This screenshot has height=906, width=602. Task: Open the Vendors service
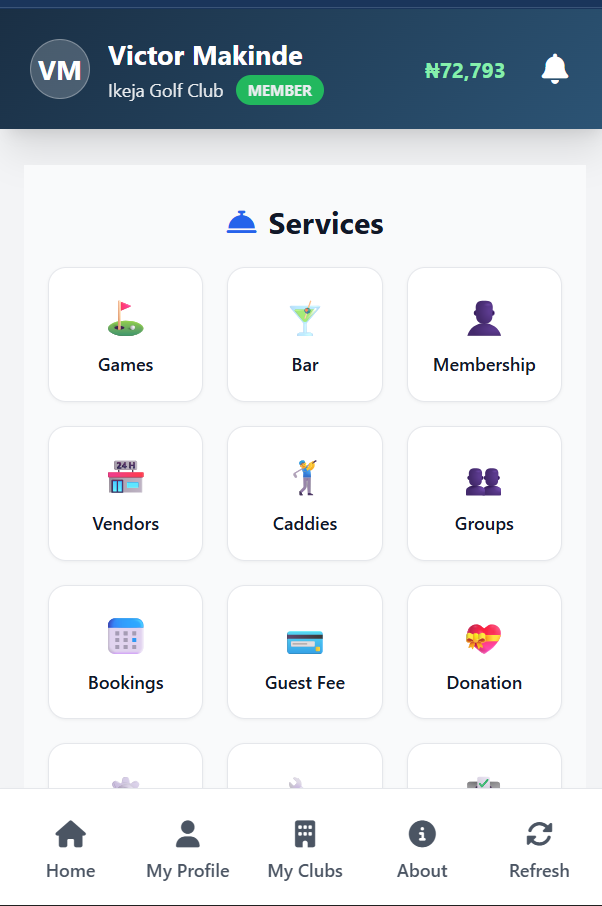tap(125, 494)
